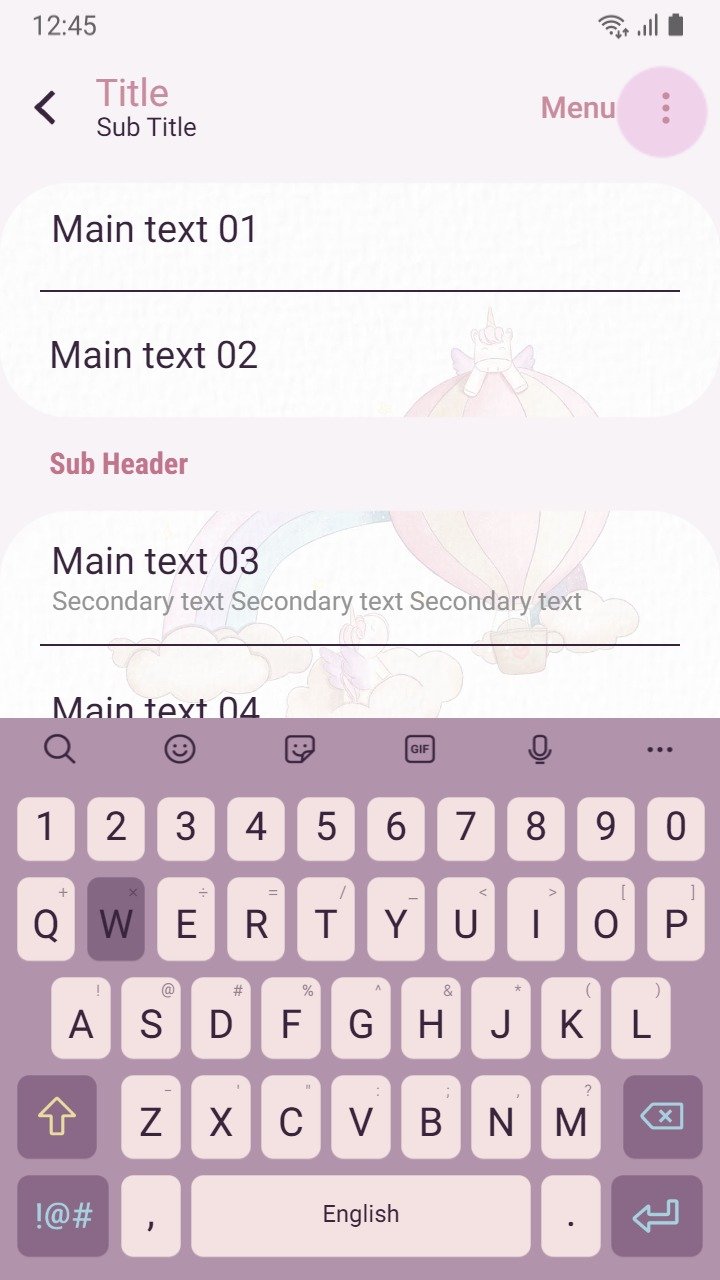The image size is (720, 1280).
Task: Hit the enter key
Action: click(657, 1216)
